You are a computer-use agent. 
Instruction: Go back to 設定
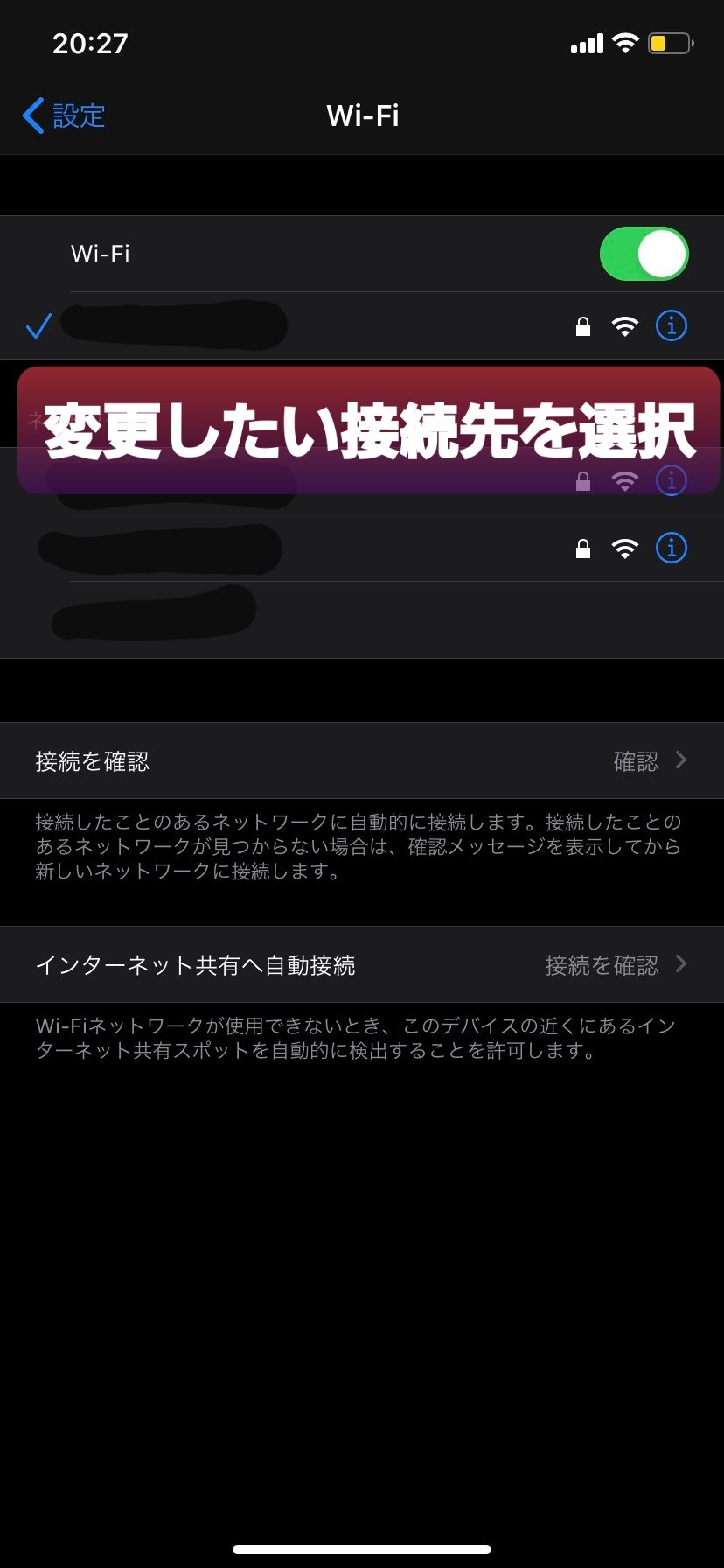(x=64, y=115)
